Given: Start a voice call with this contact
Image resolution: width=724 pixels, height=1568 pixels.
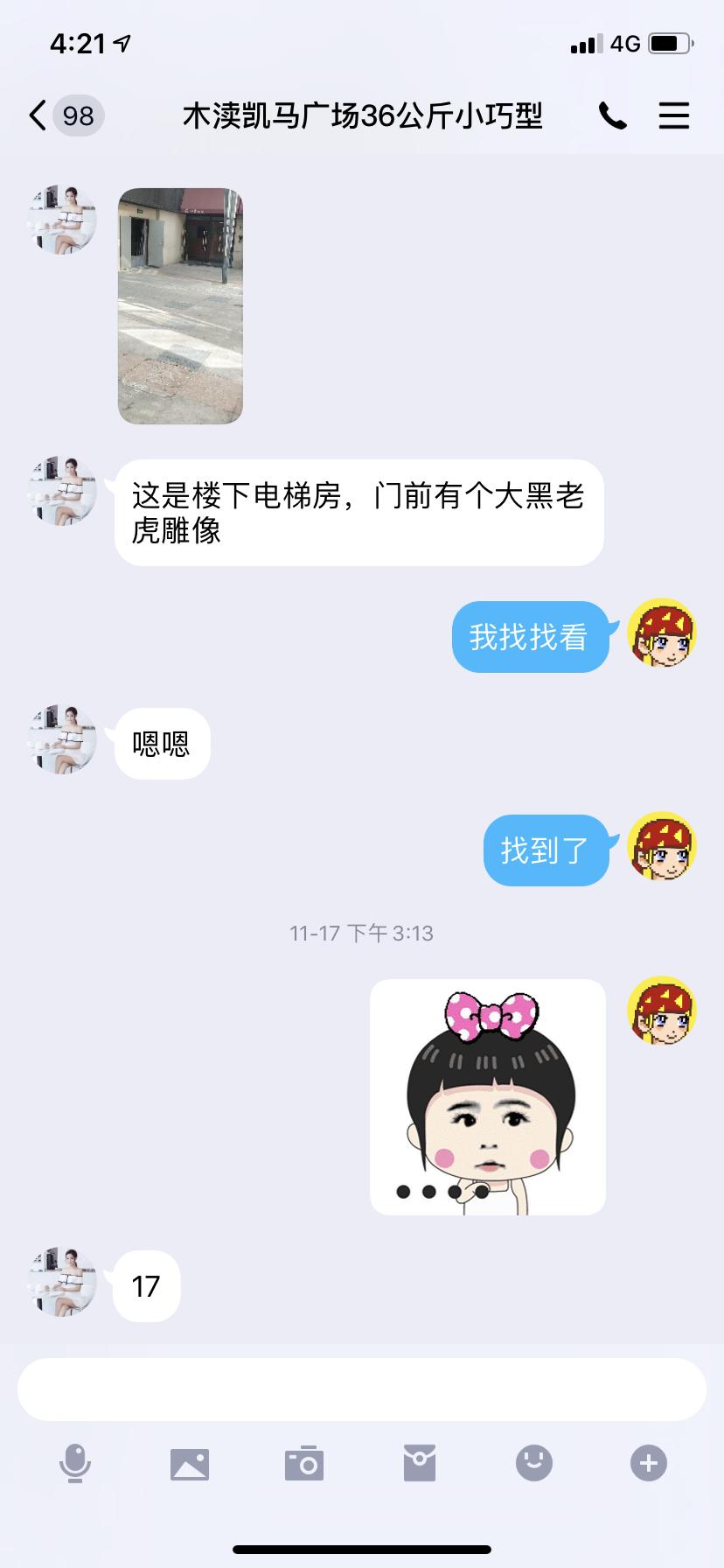Looking at the screenshot, I should click(612, 115).
